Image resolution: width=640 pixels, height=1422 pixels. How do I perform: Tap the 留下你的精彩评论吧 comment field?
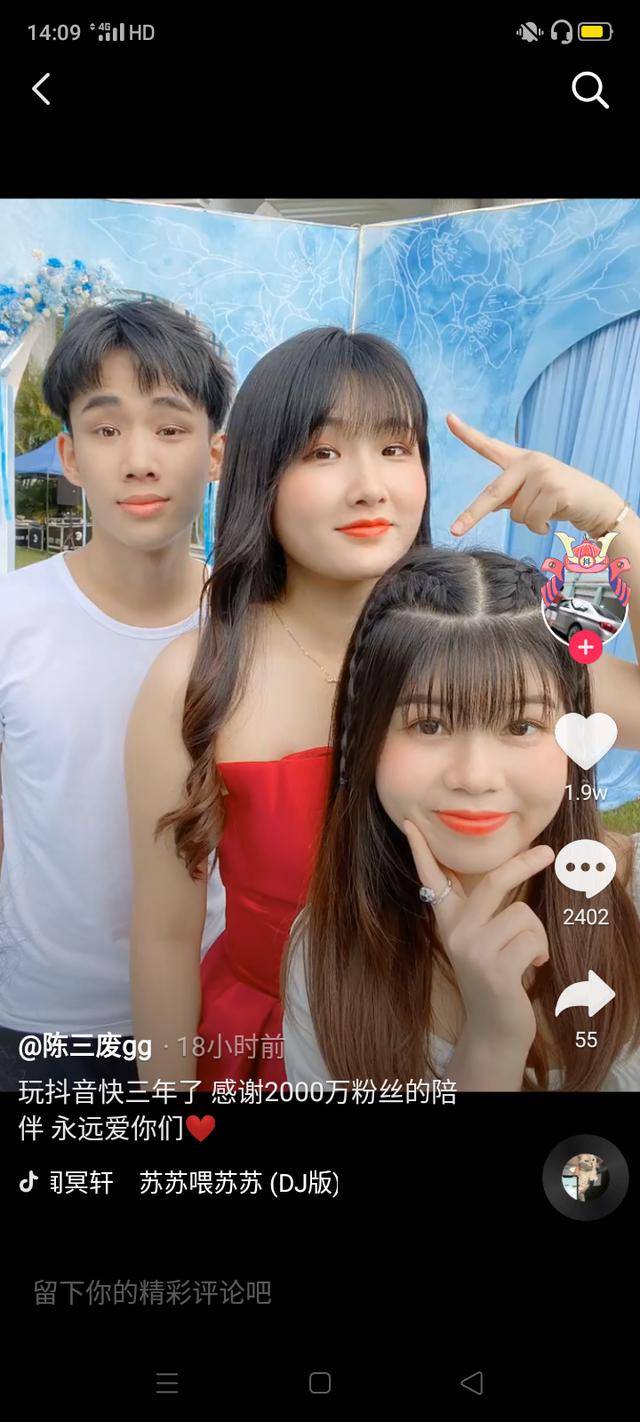pyautogui.click(x=320, y=1292)
